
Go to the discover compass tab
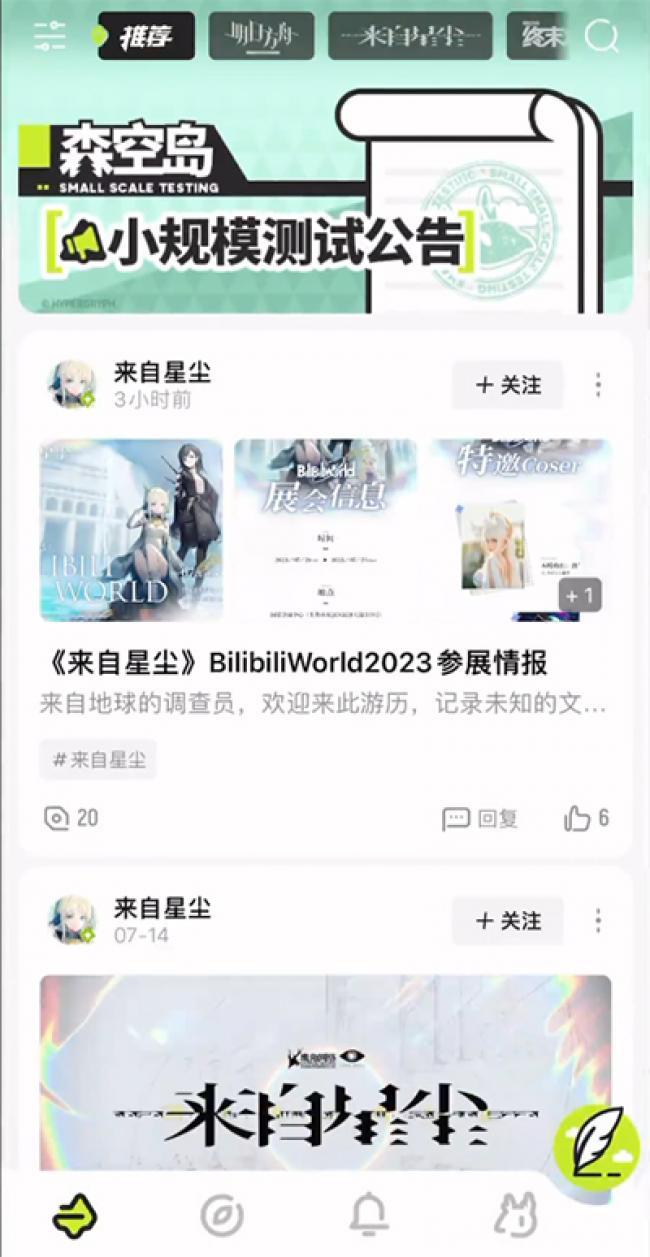[221, 1215]
